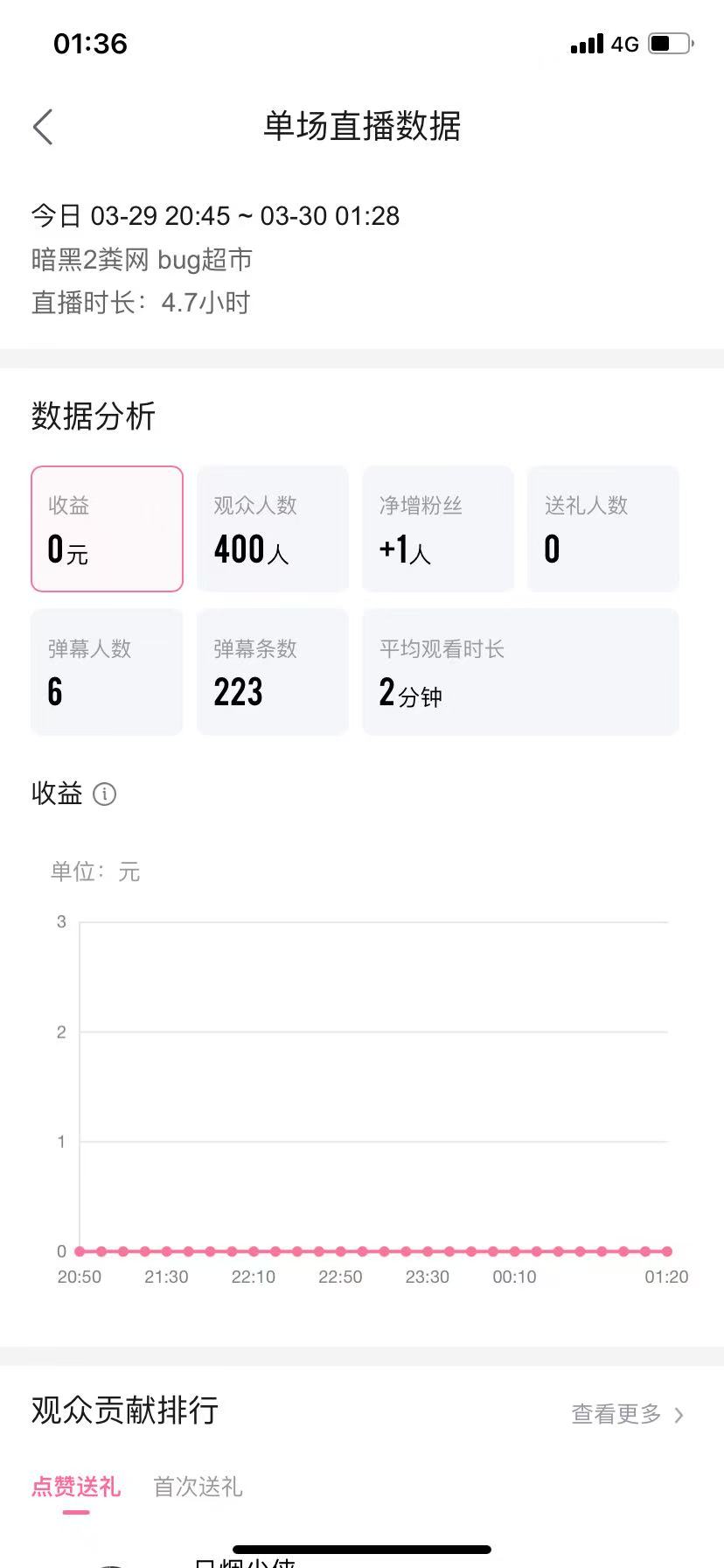The width and height of the screenshot is (724, 1568).
Task: Open the info icon beside 收益
Action: click(104, 794)
